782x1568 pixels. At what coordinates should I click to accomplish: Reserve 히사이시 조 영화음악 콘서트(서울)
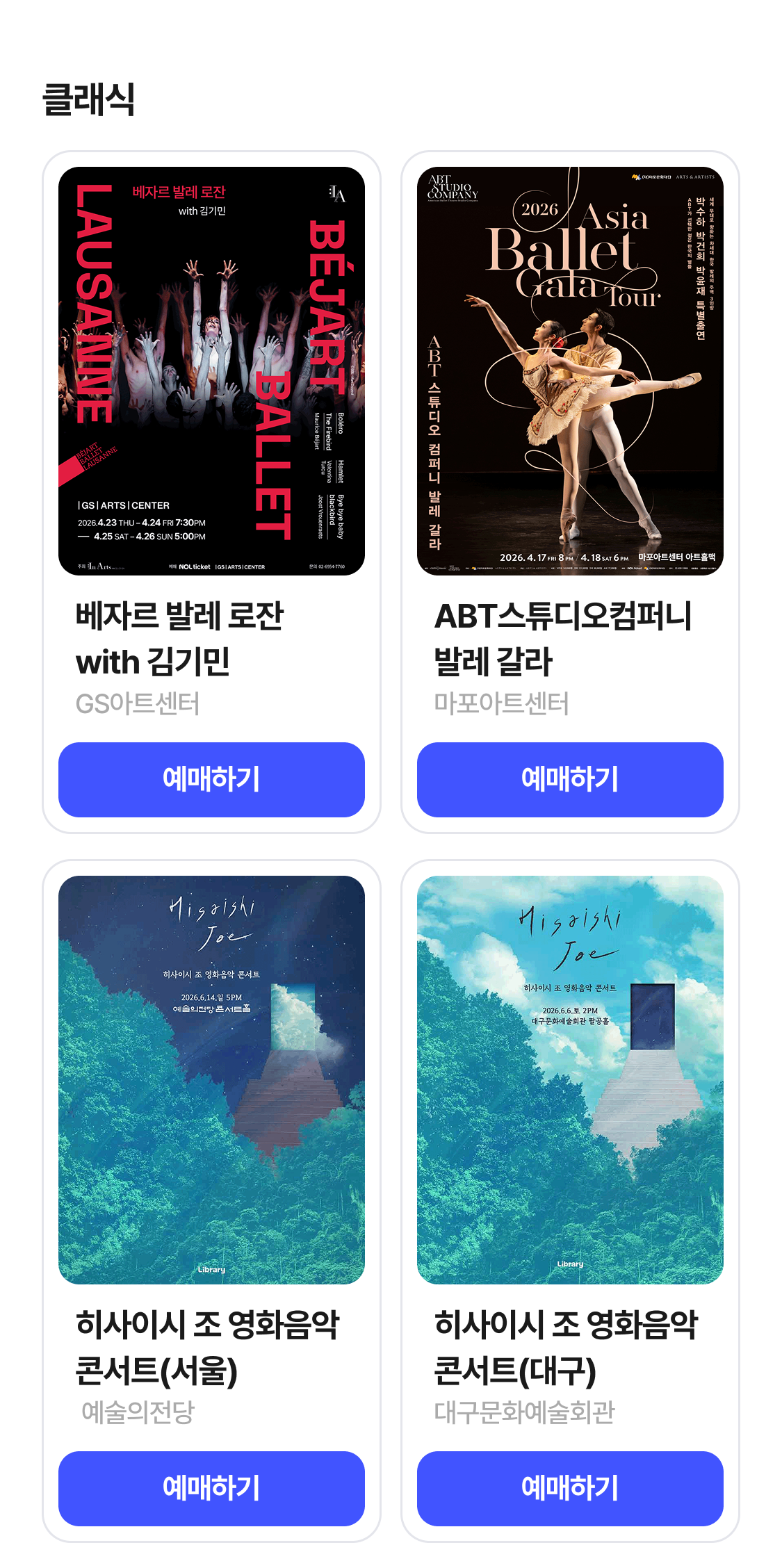tap(211, 1488)
